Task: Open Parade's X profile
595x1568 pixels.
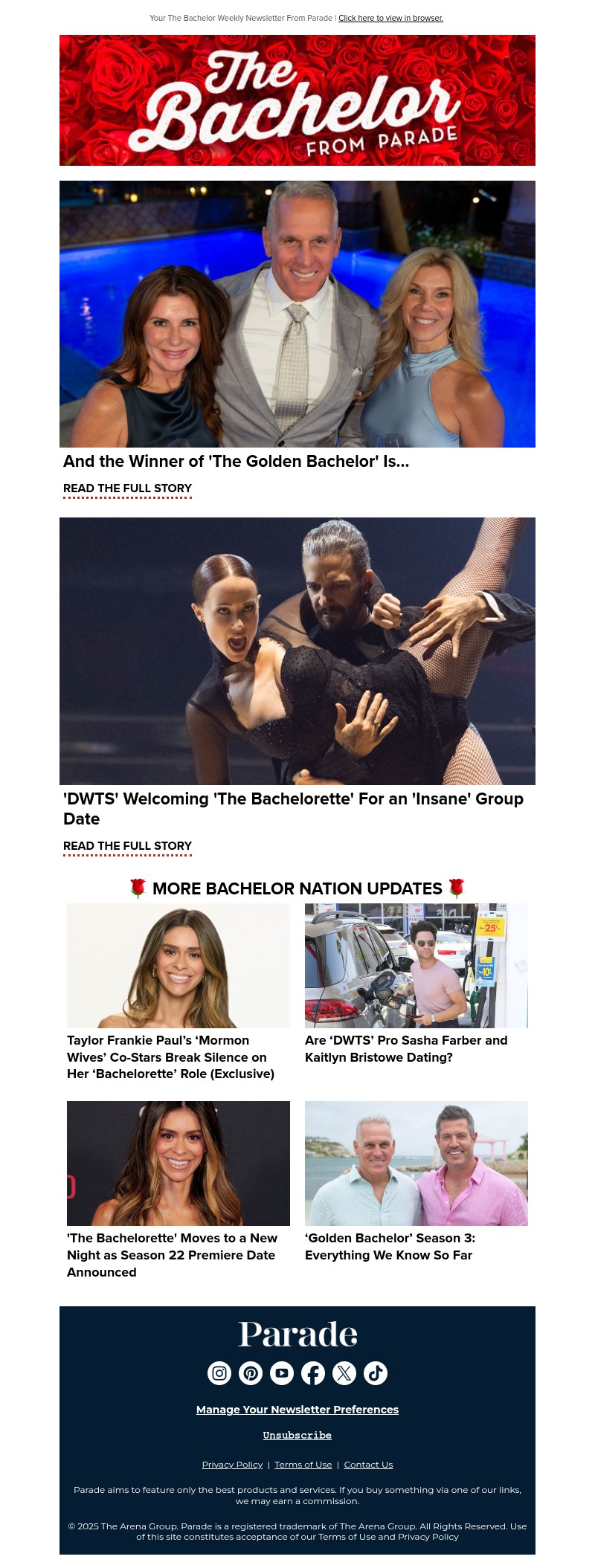Action: 344,1373
